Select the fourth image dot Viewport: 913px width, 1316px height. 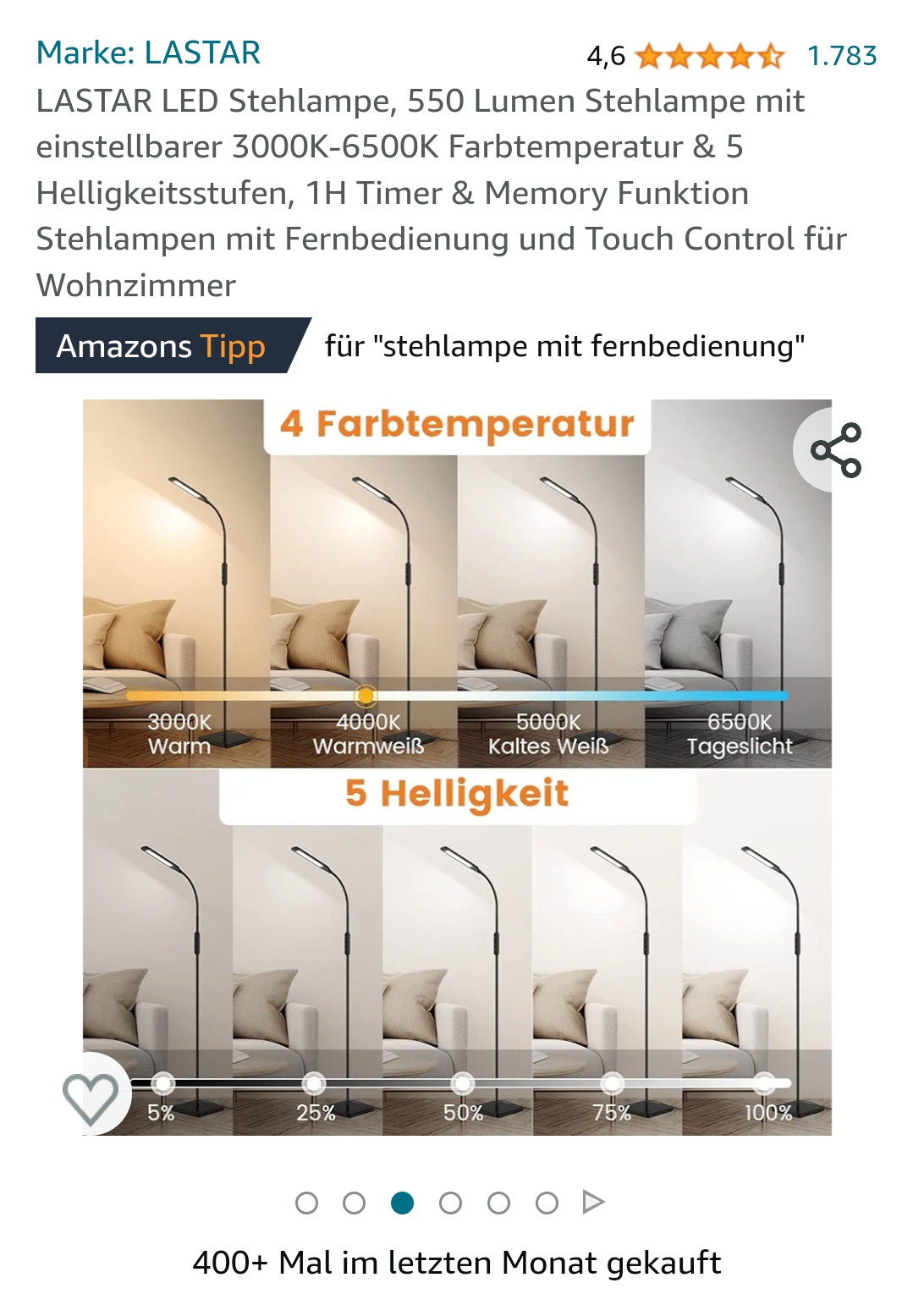[x=451, y=1203]
